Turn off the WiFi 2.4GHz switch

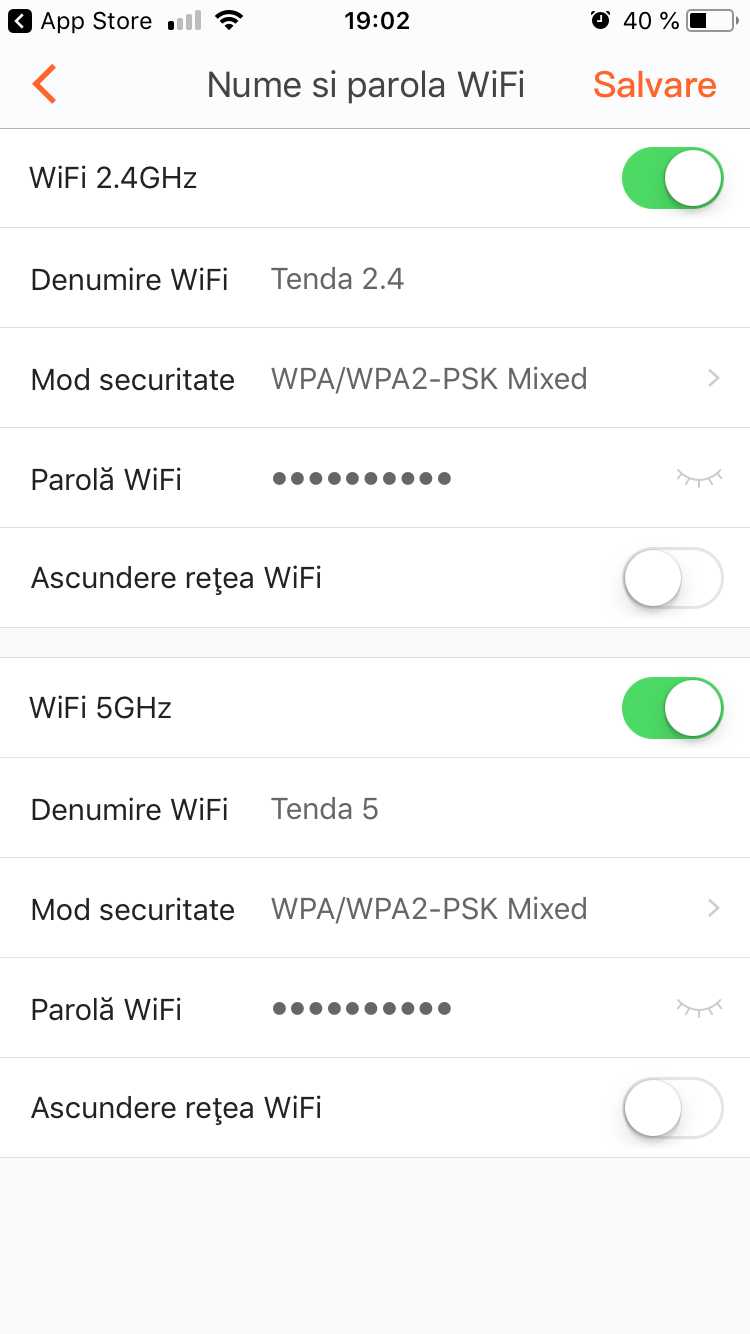click(x=672, y=178)
